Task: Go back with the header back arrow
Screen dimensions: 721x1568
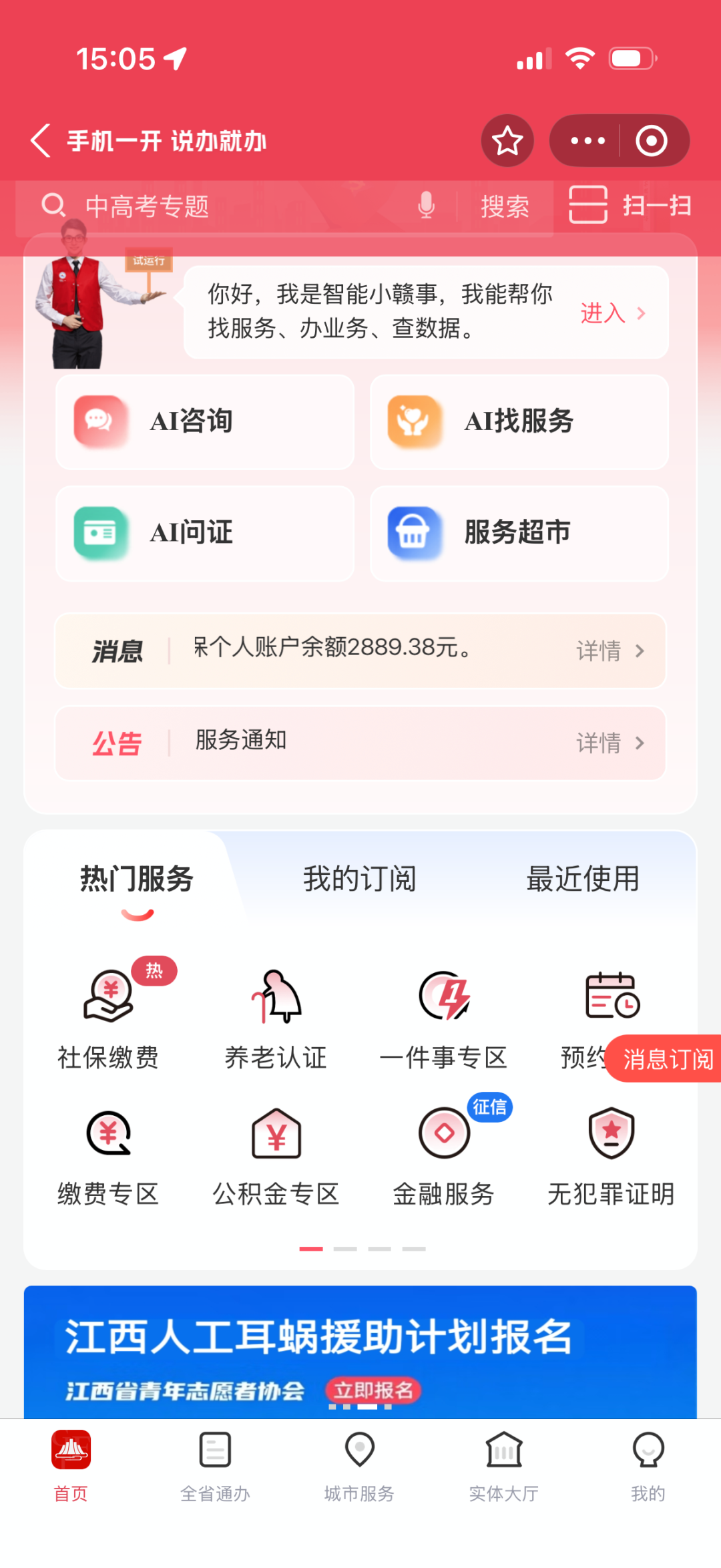Action: (41, 141)
